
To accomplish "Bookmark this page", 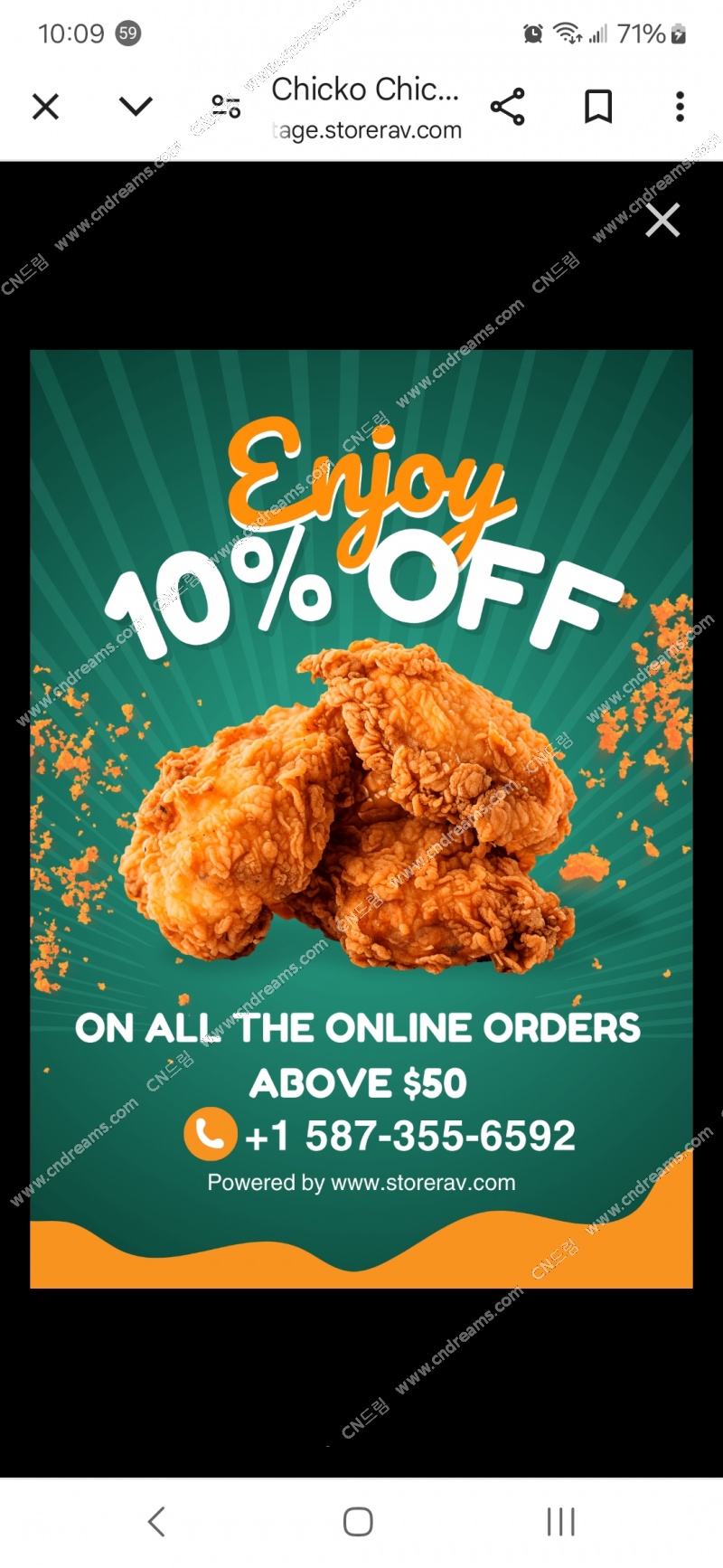I will [598, 107].
